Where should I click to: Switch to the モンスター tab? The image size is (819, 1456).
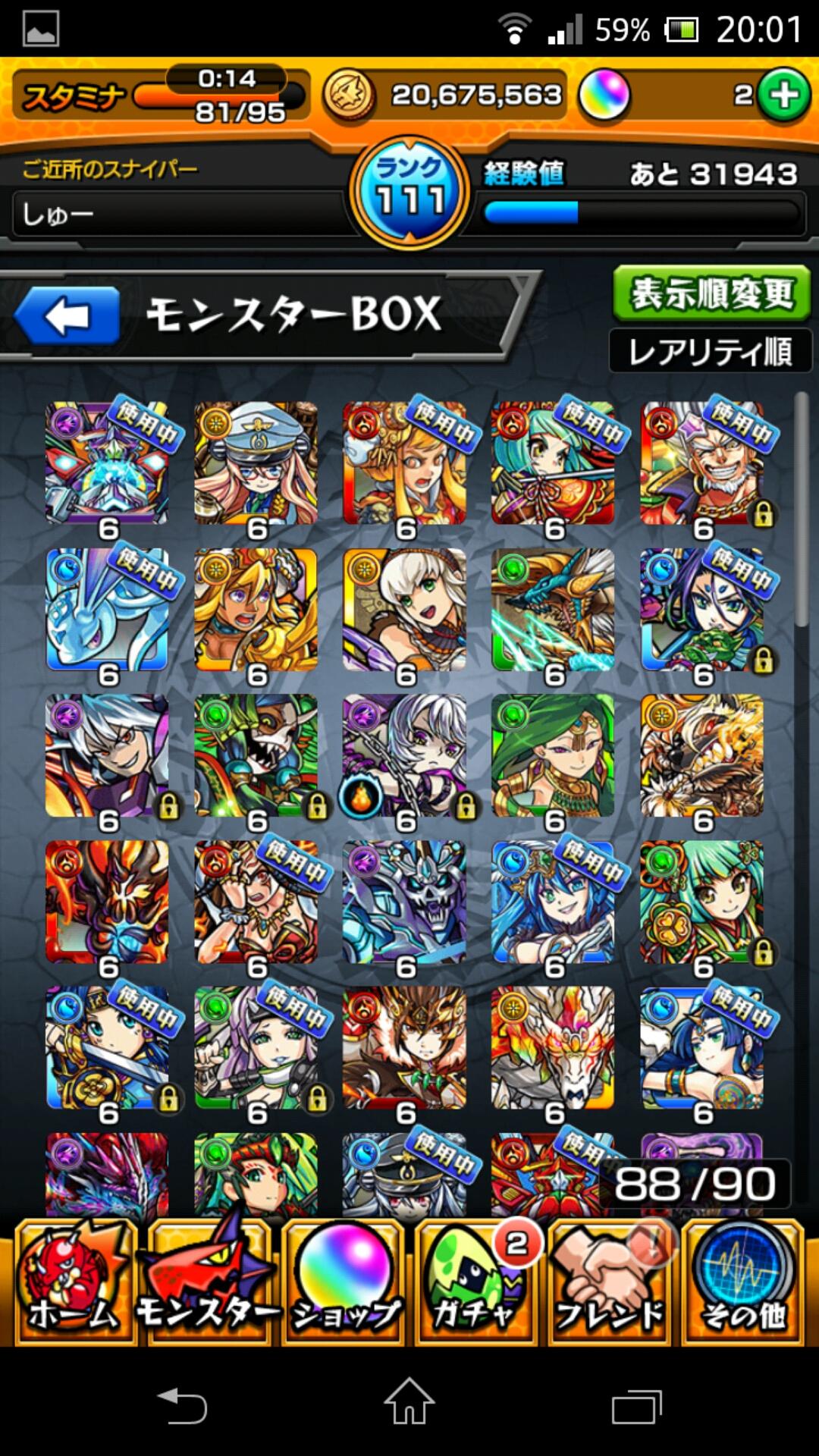pos(209,1283)
